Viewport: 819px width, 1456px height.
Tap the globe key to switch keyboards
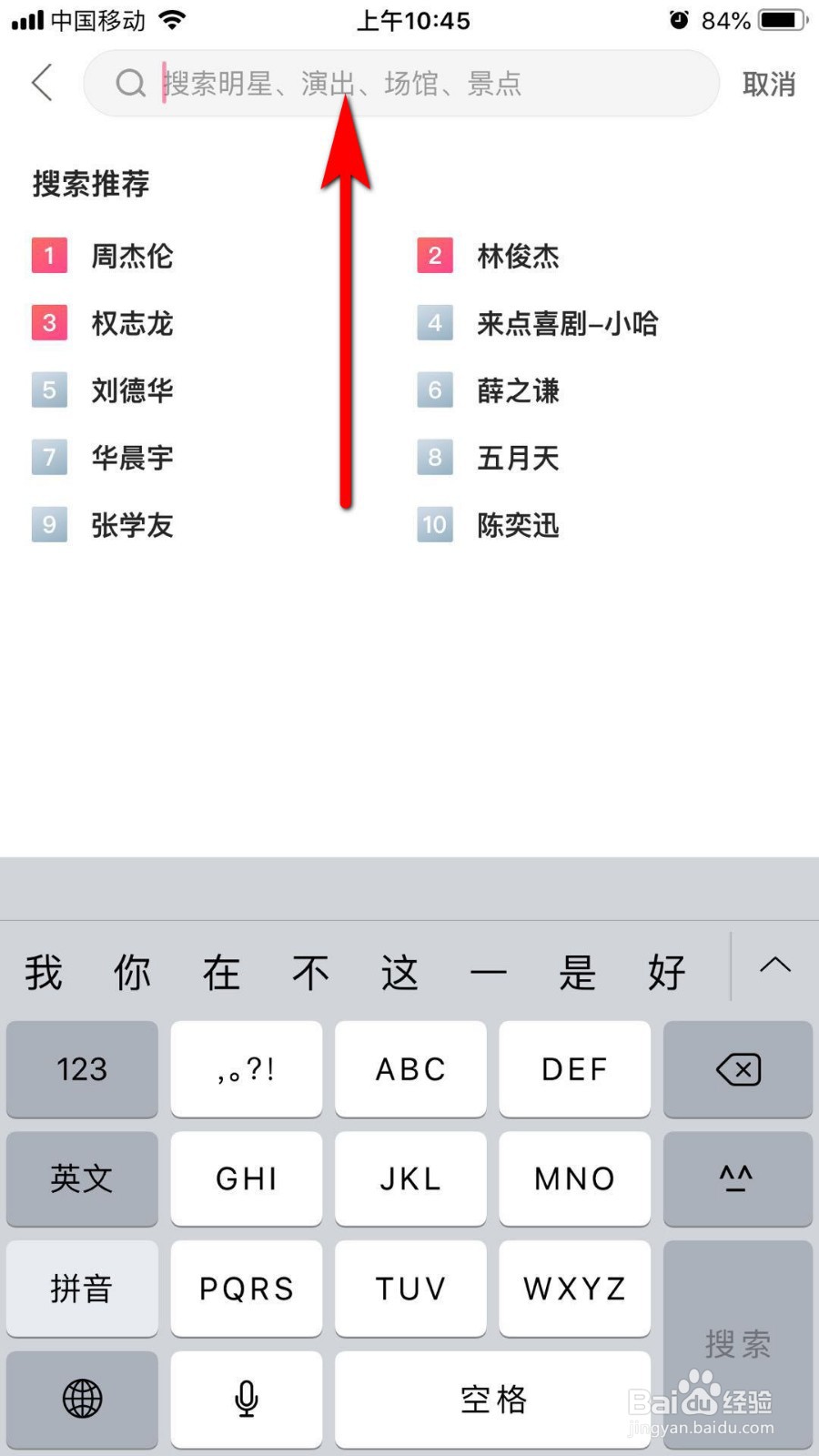click(82, 1399)
